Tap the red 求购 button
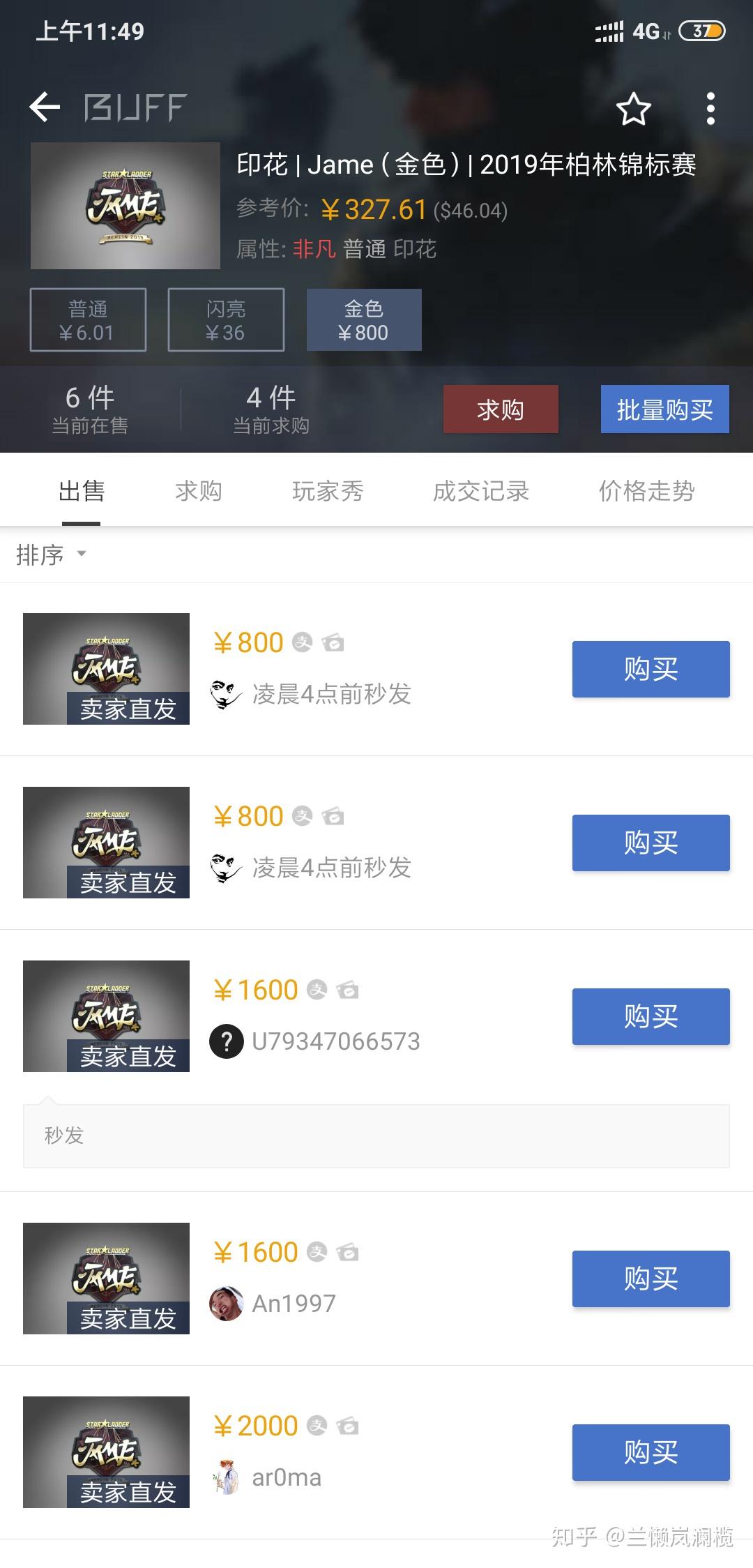 click(x=501, y=409)
